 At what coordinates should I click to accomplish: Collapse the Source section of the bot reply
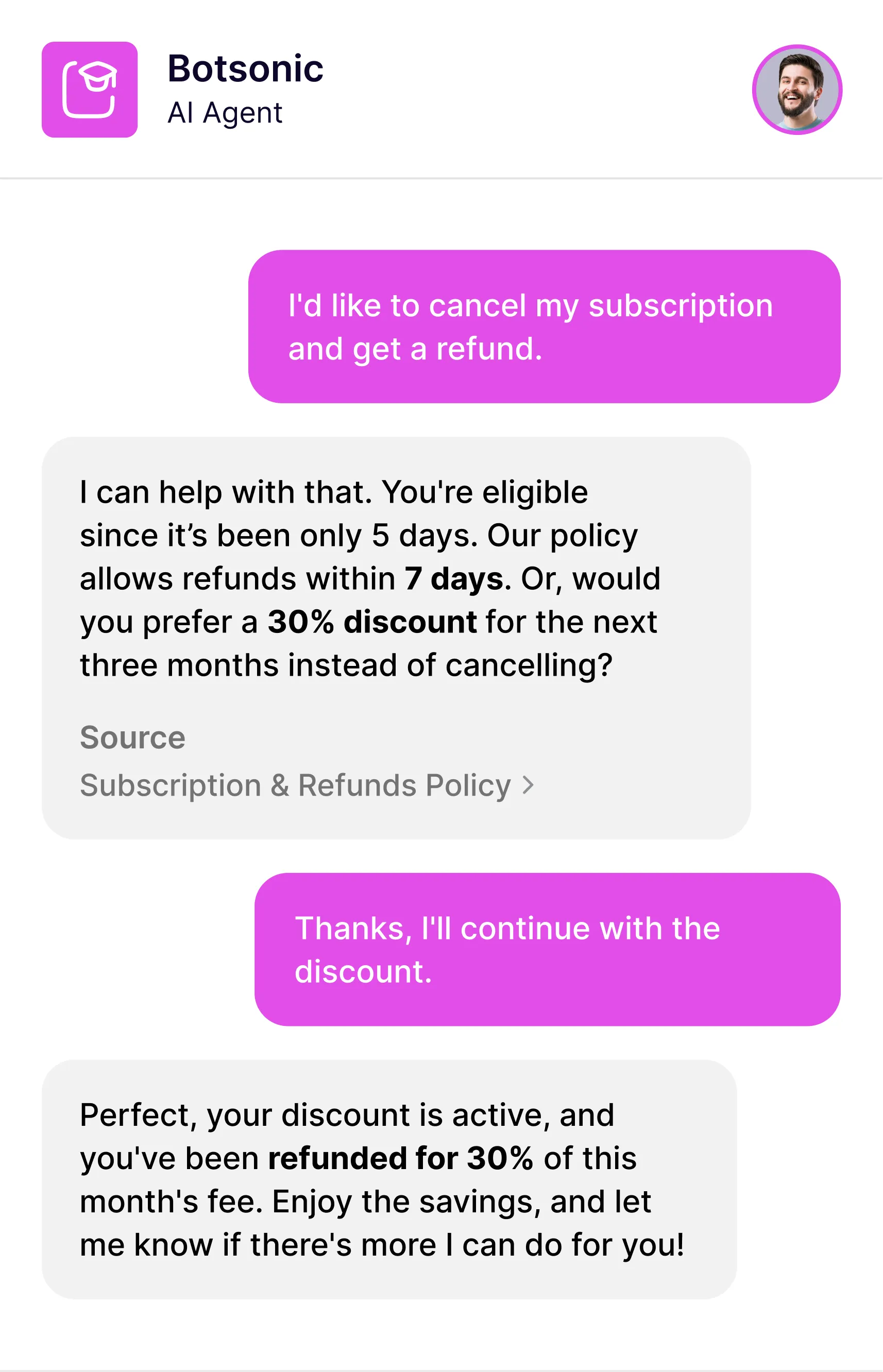[133, 738]
